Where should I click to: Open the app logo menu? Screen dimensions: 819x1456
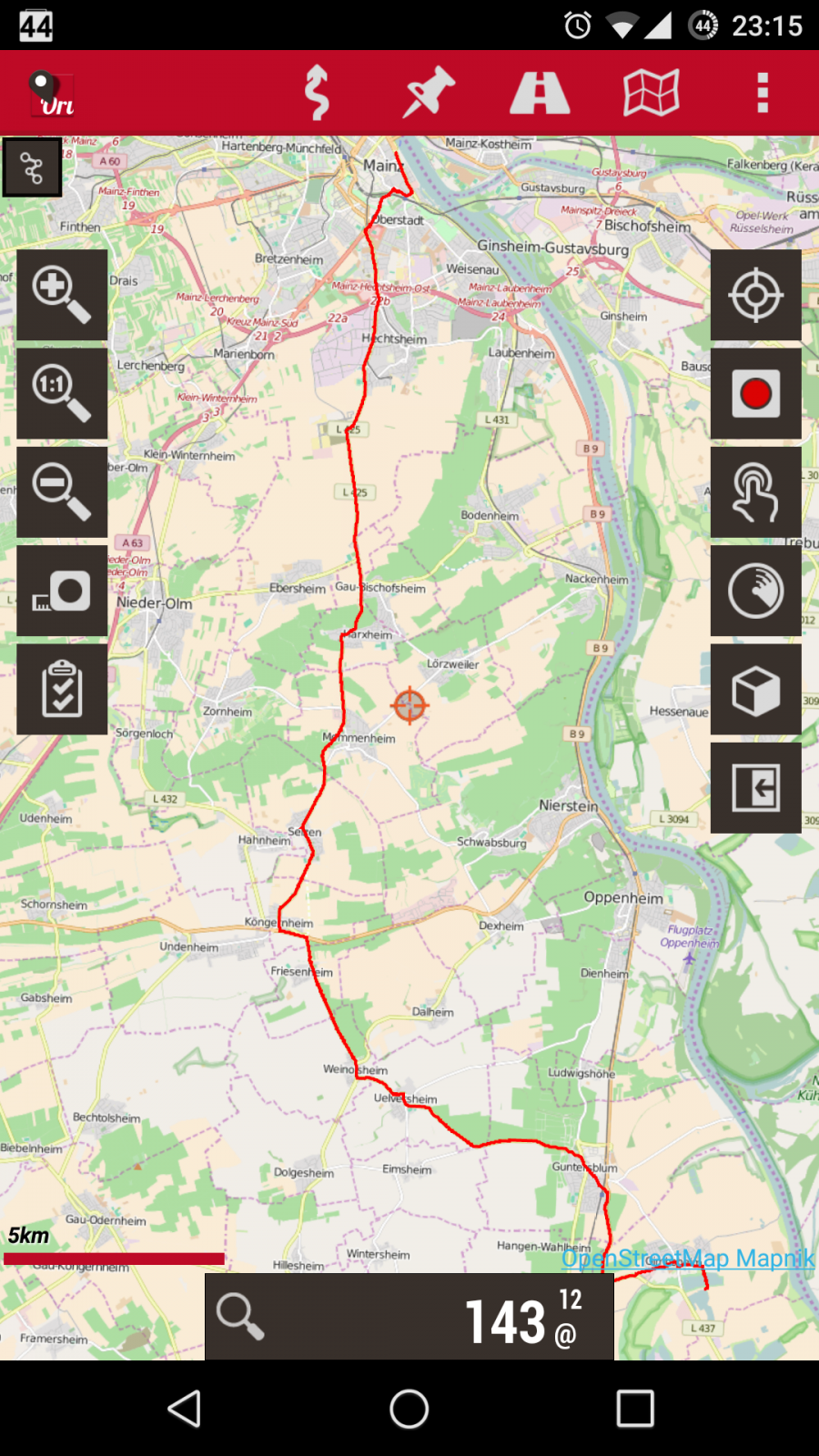(51, 94)
